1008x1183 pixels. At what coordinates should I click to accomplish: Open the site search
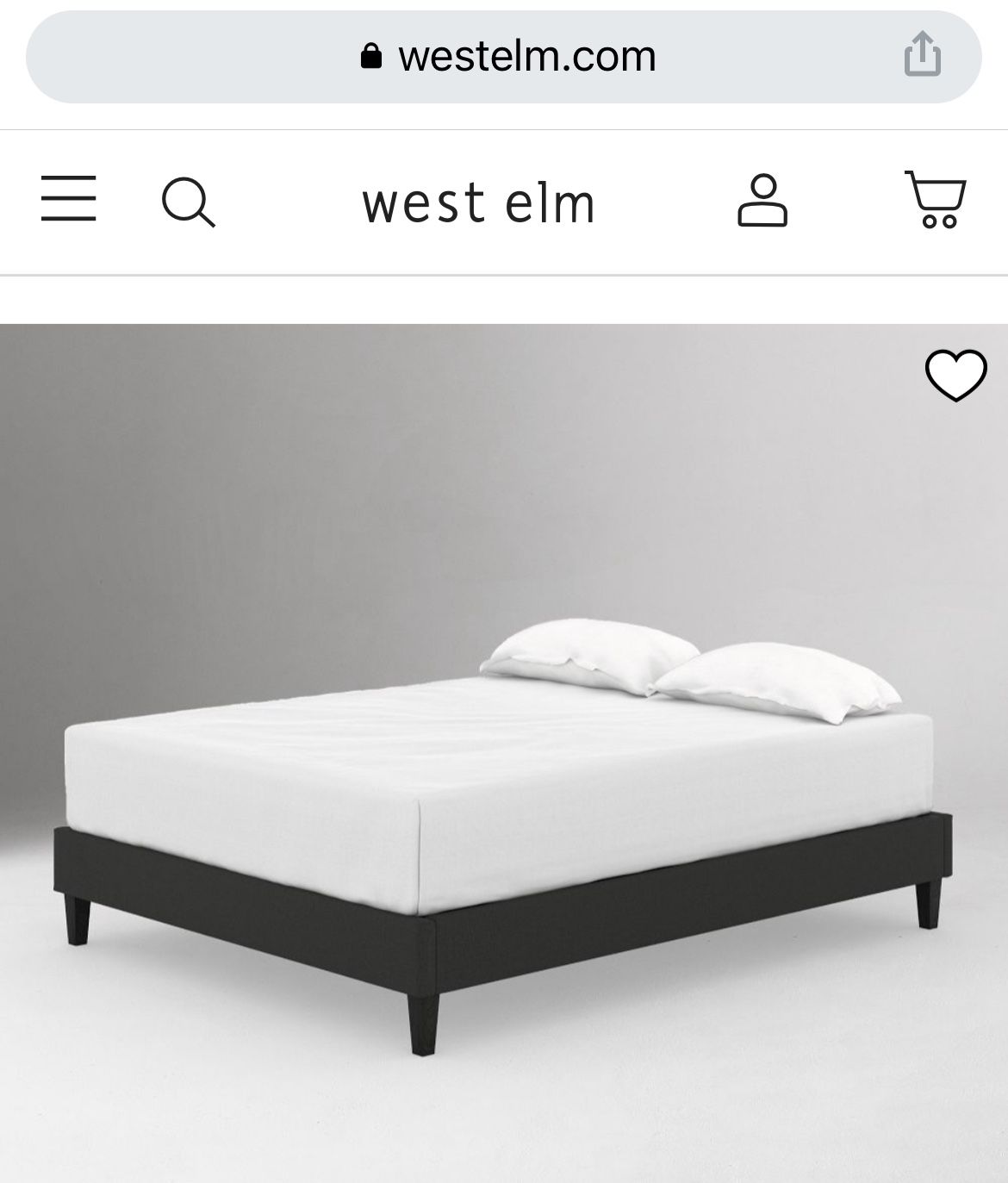coord(189,202)
